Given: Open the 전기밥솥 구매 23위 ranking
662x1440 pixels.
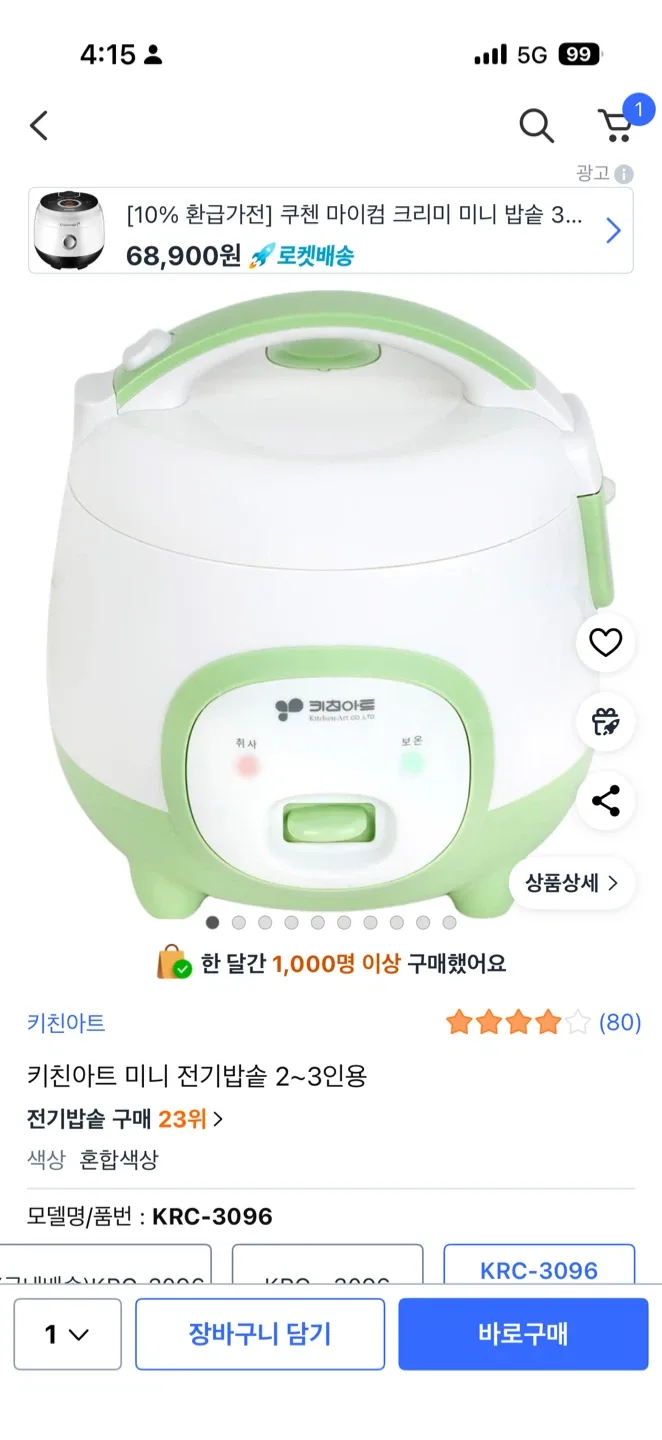Looking at the screenshot, I should pos(125,1119).
